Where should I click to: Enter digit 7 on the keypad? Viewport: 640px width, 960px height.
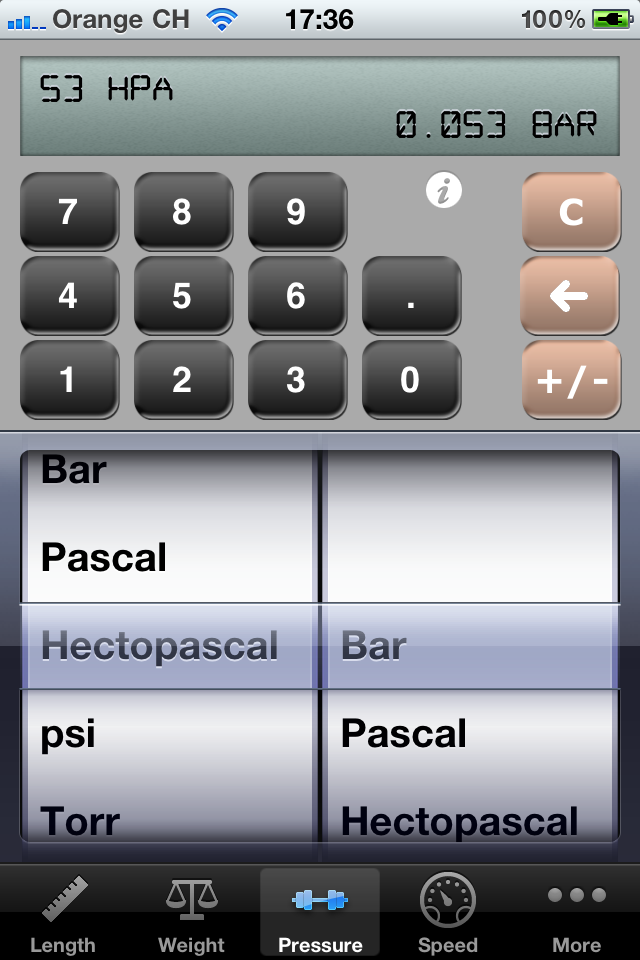pos(69,212)
